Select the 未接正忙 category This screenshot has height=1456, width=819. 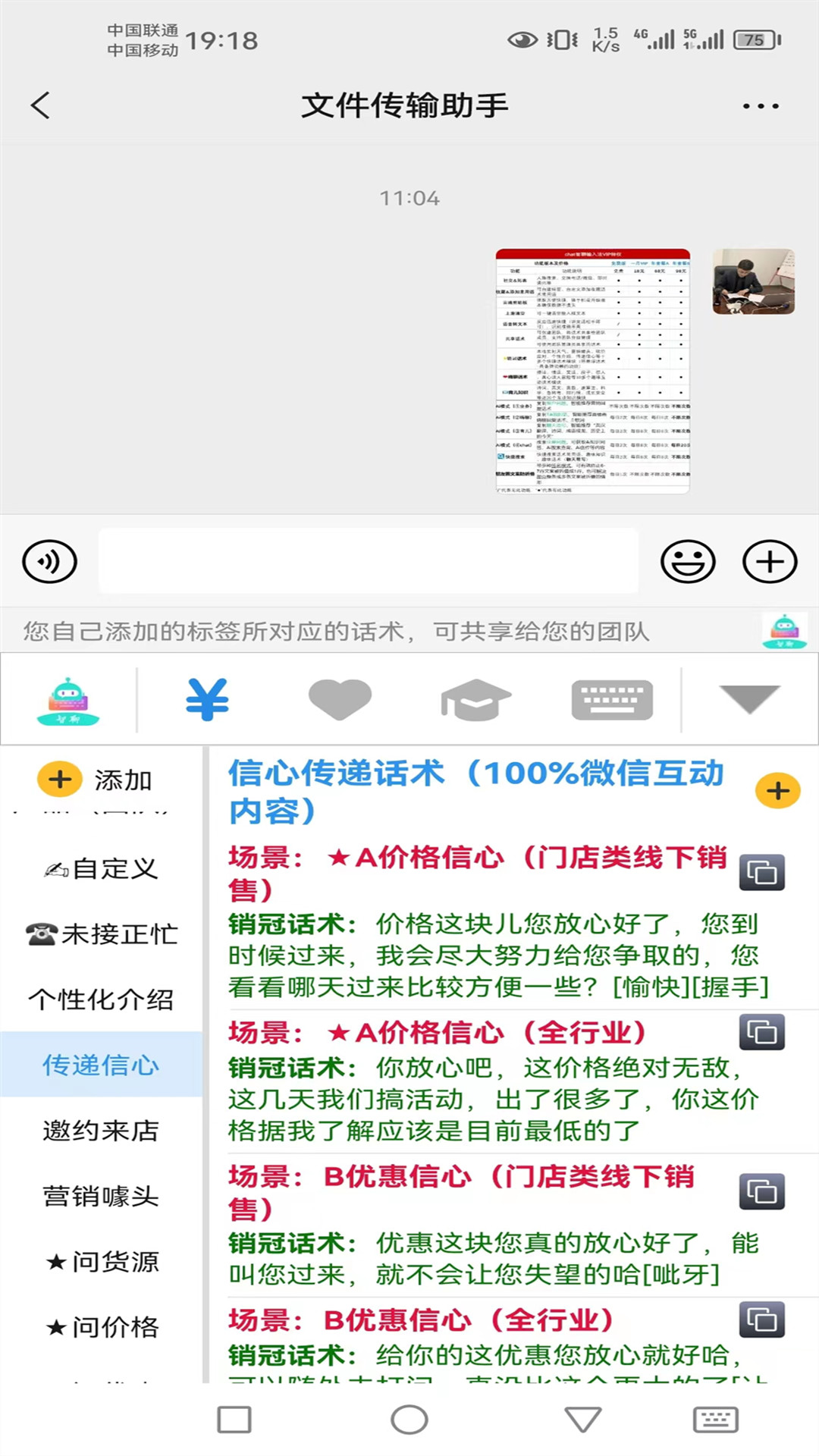pos(101,934)
